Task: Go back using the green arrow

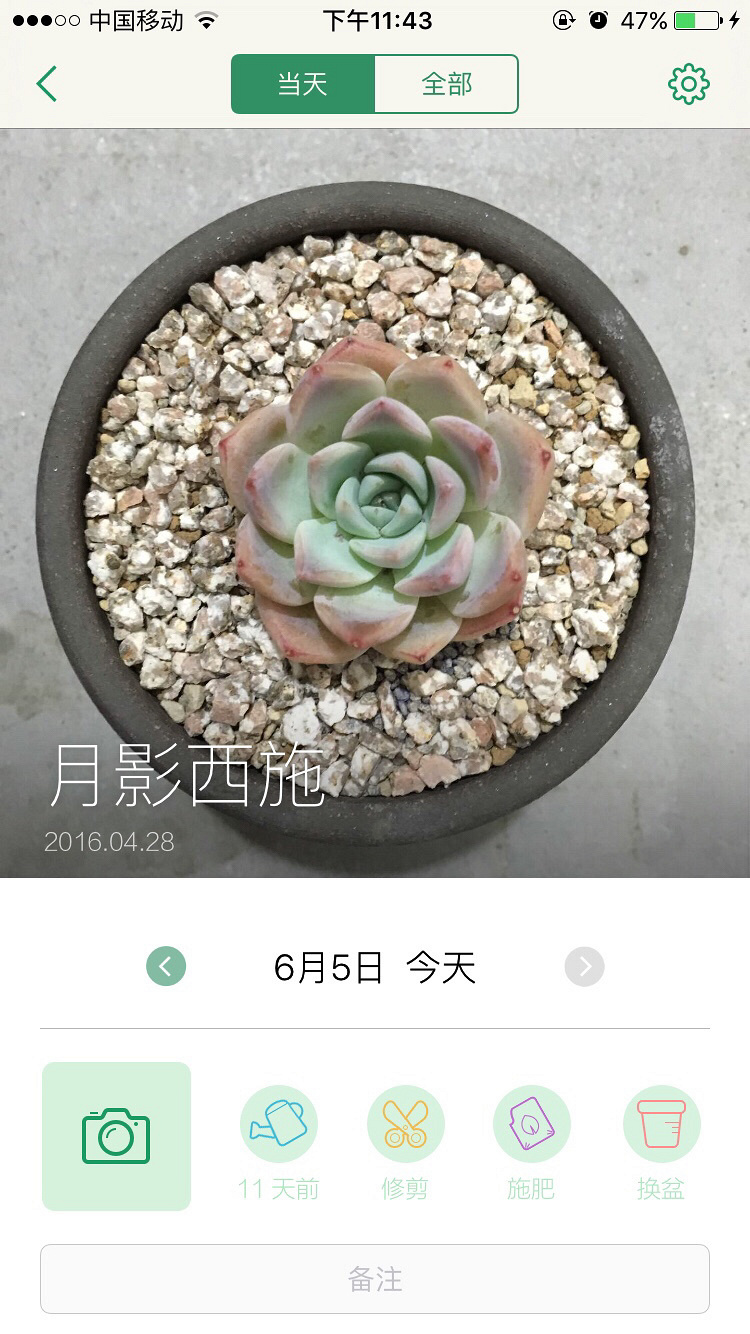Action: [x=47, y=84]
